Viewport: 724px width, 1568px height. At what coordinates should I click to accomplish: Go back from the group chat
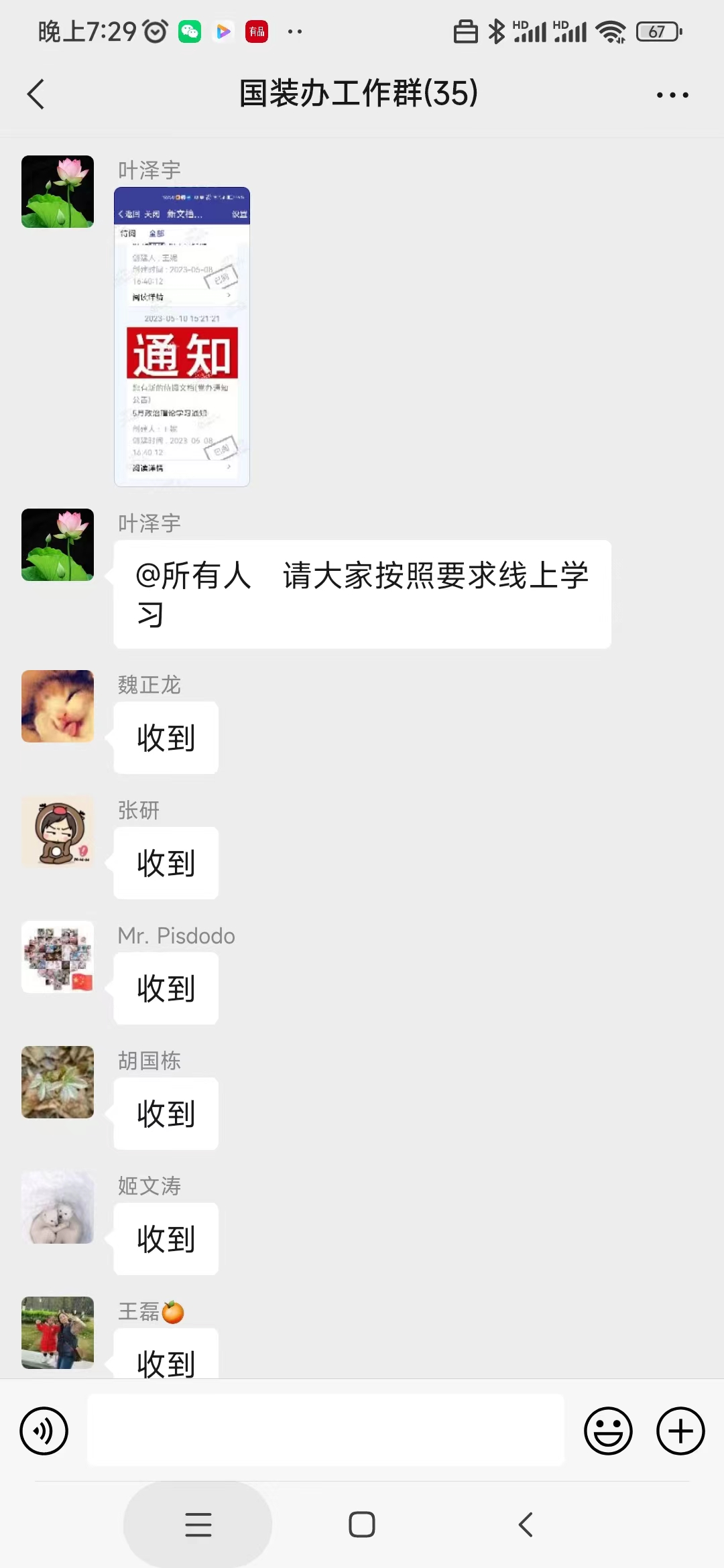36,94
